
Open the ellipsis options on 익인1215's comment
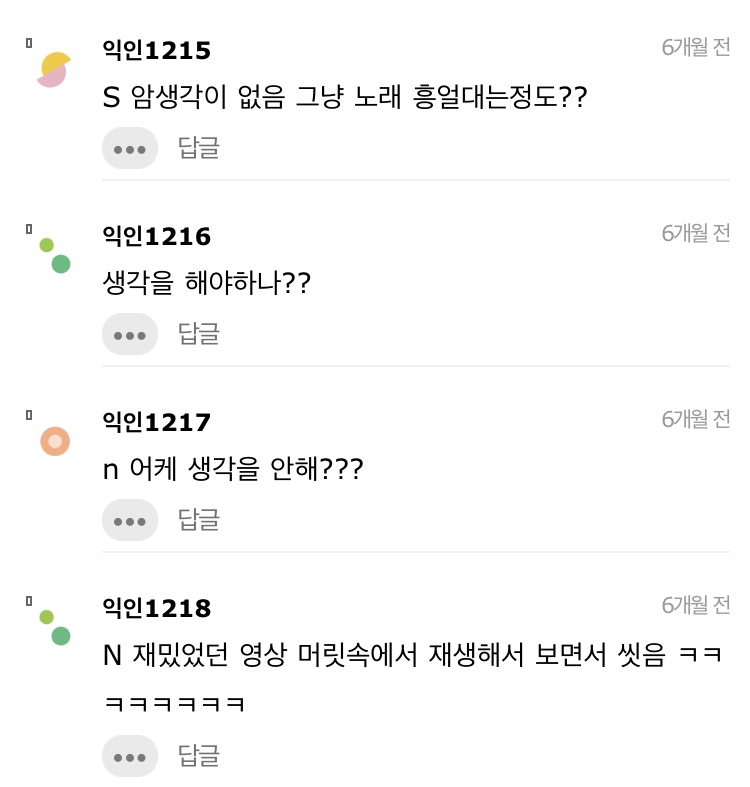(129, 147)
